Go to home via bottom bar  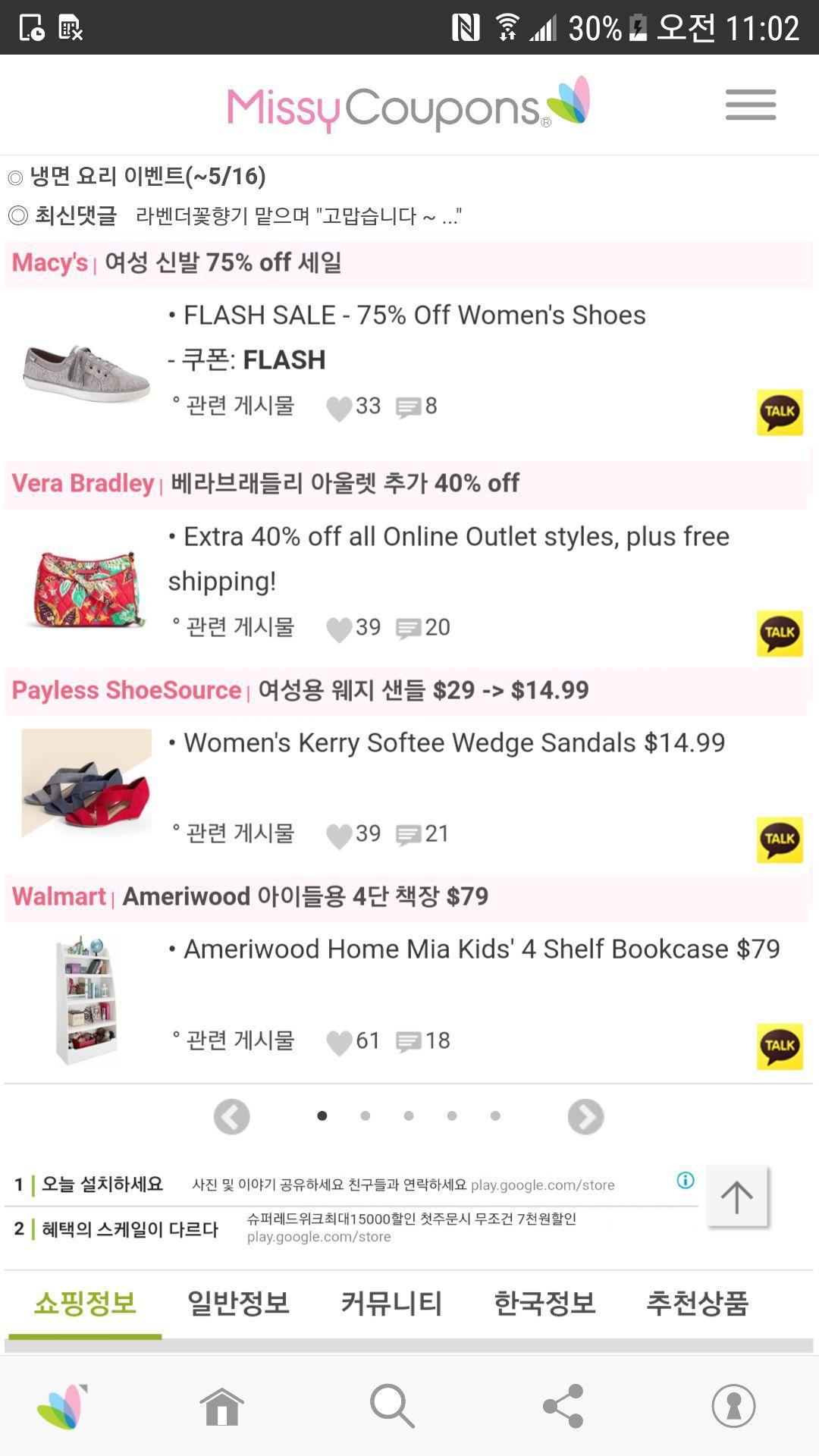pyautogui.click(x=221, y=1406)
